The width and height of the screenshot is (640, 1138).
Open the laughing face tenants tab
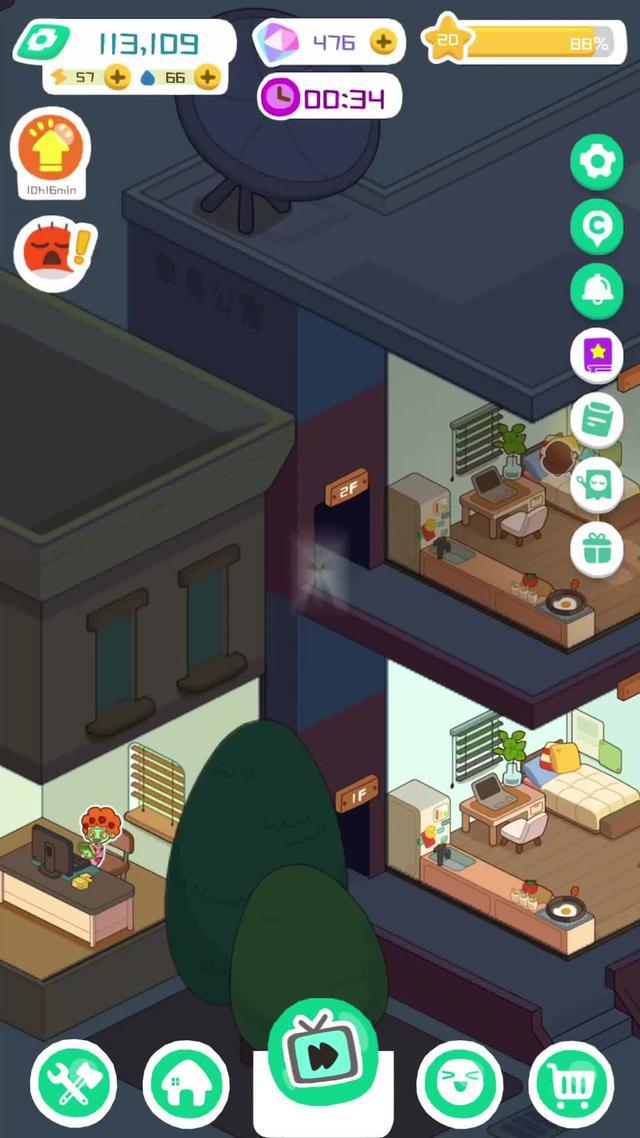click(458, 1084)
